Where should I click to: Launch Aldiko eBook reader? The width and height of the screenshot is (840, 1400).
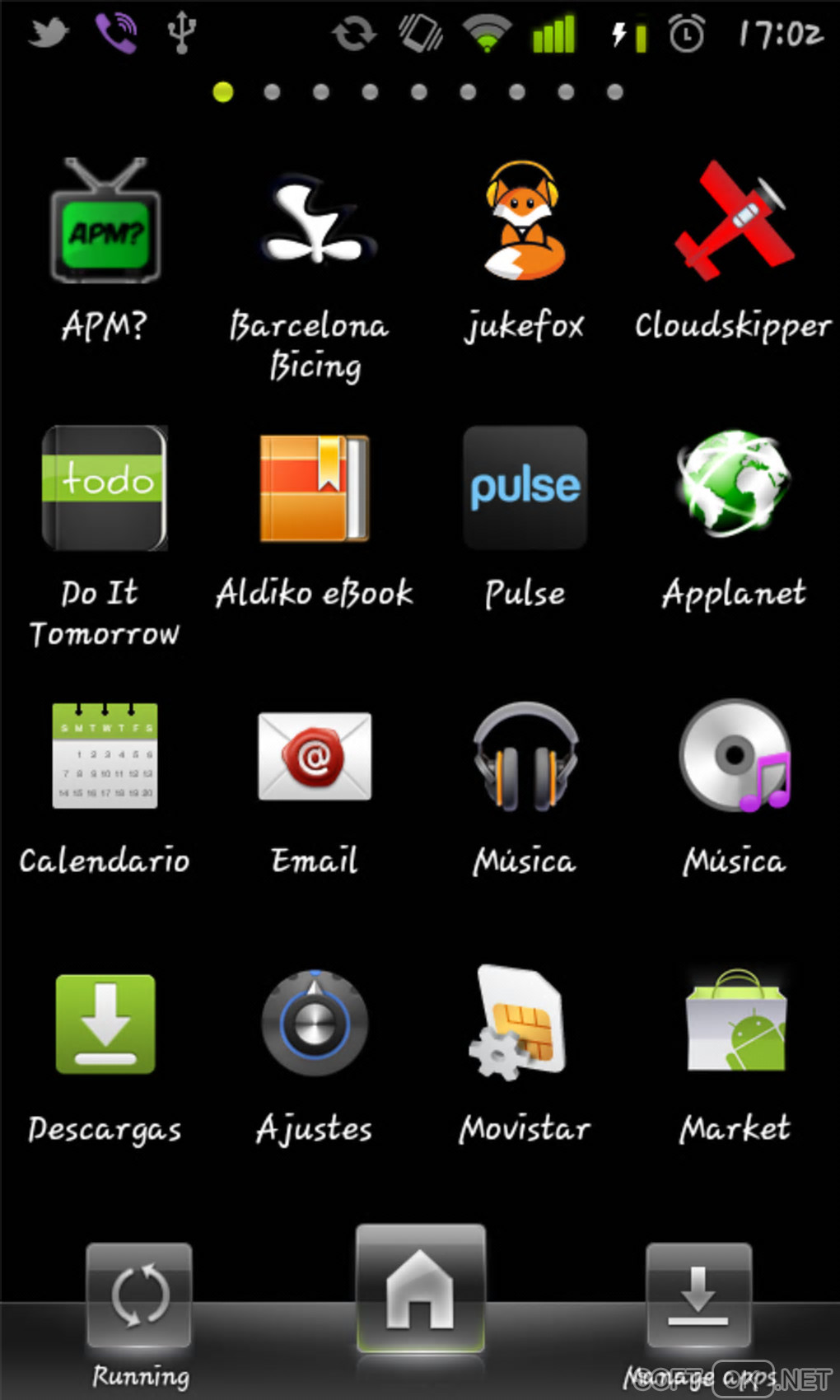tap(314, 488)
